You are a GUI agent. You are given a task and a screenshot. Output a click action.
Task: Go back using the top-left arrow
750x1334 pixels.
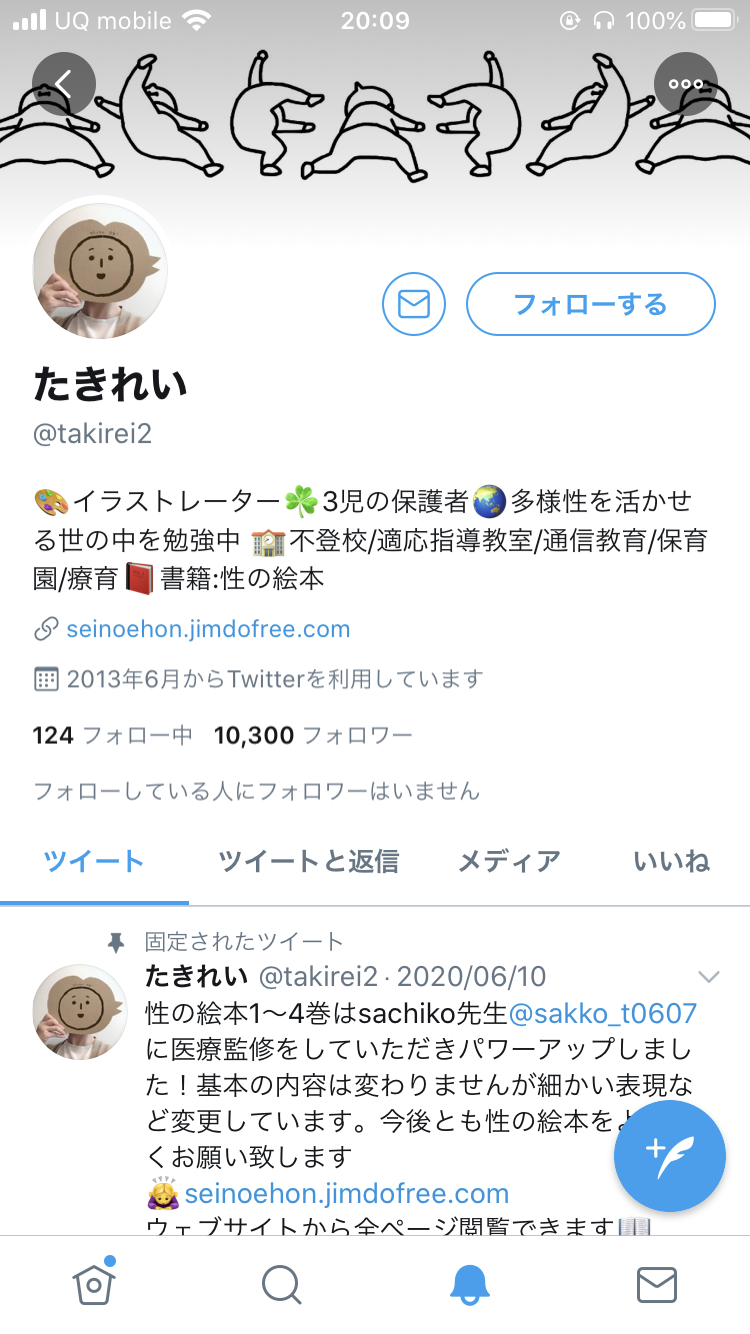[64, 84]
